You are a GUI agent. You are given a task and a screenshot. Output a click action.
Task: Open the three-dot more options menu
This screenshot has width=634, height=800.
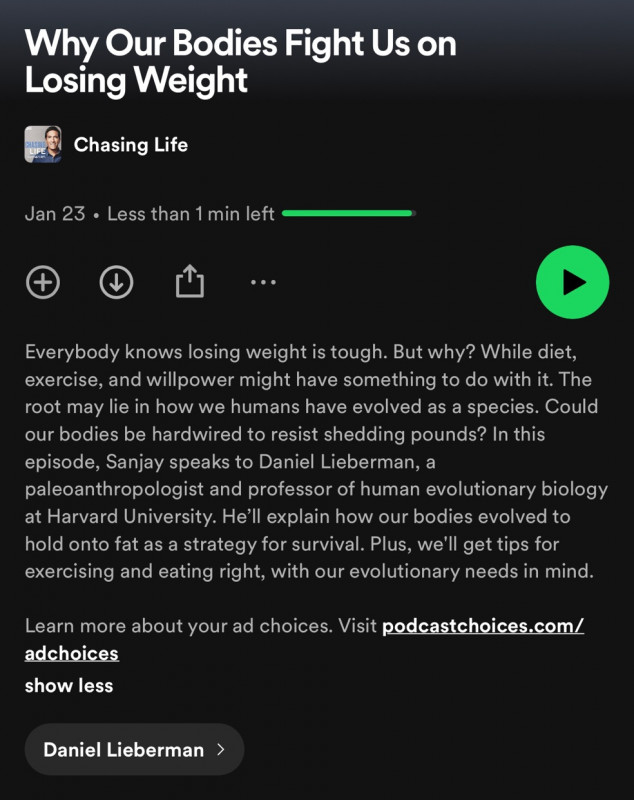[x=263, y=283]
